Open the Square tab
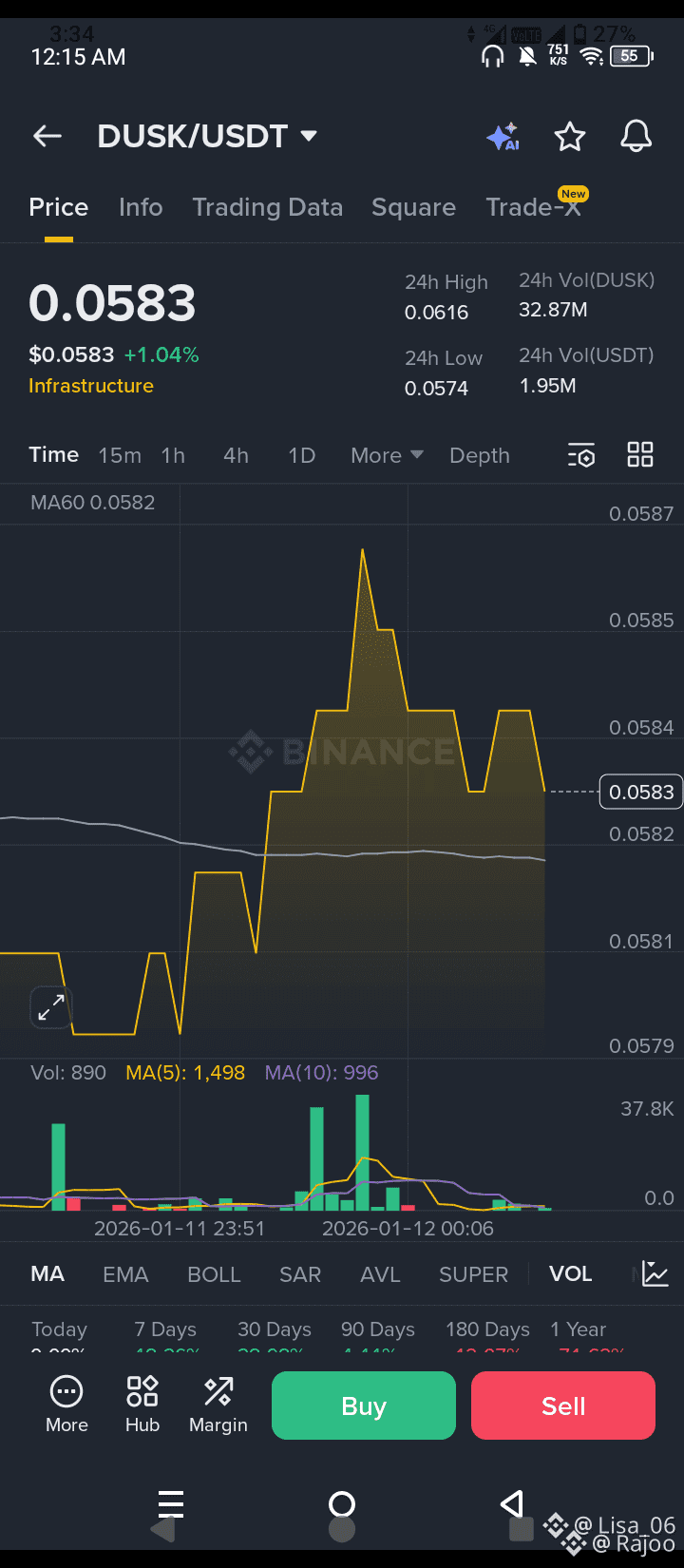The image size is (684, 1568). tap(413, 207)
